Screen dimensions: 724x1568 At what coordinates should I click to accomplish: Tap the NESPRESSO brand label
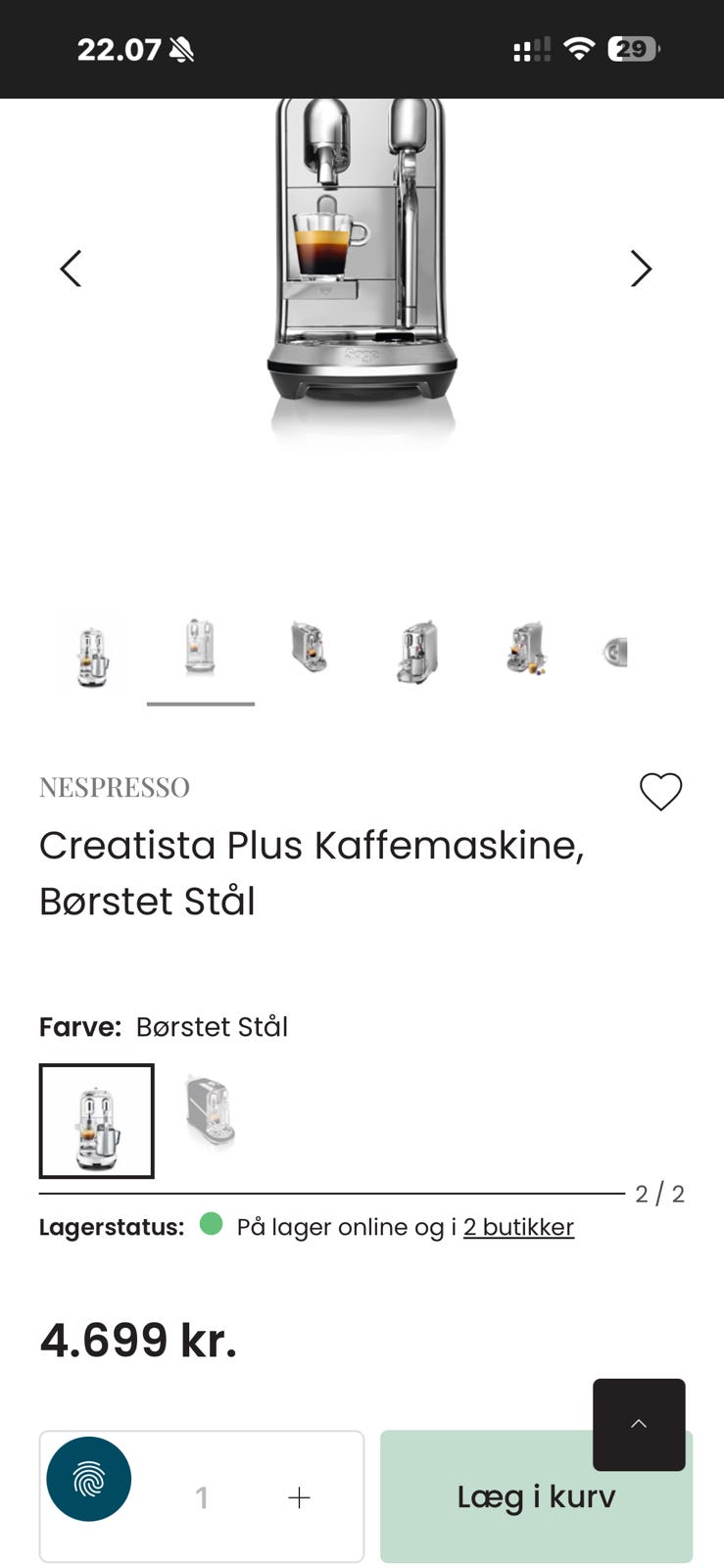[x=114, y=787]
